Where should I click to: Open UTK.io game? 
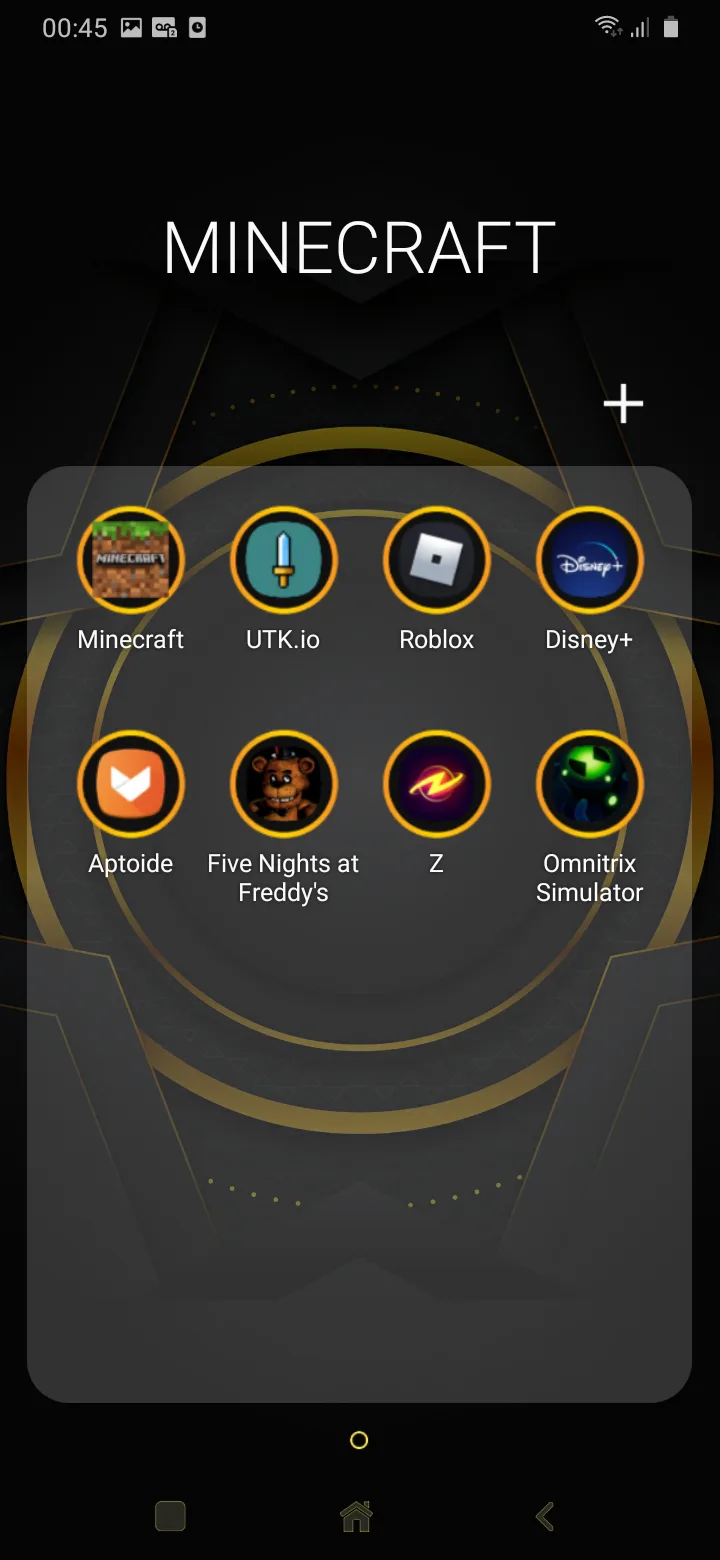(284, 560)
